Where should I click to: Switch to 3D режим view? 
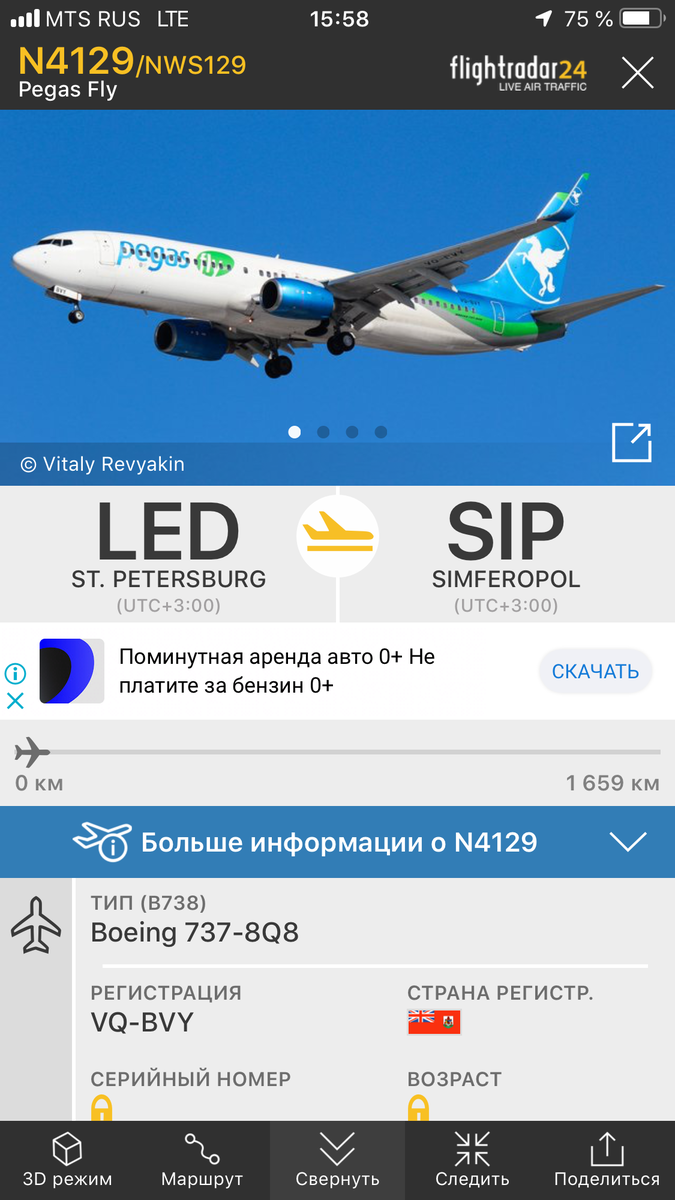pyautogui.click(x=67, y=1159)
